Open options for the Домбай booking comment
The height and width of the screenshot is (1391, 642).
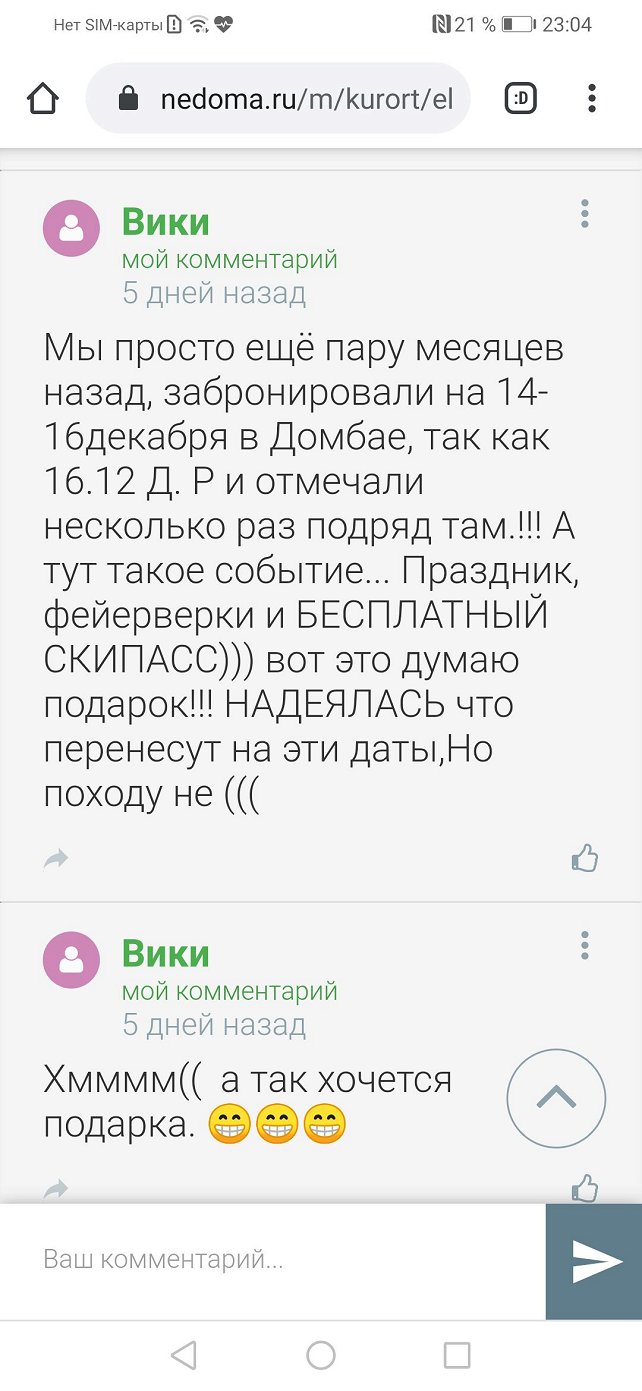click(585, 214)
